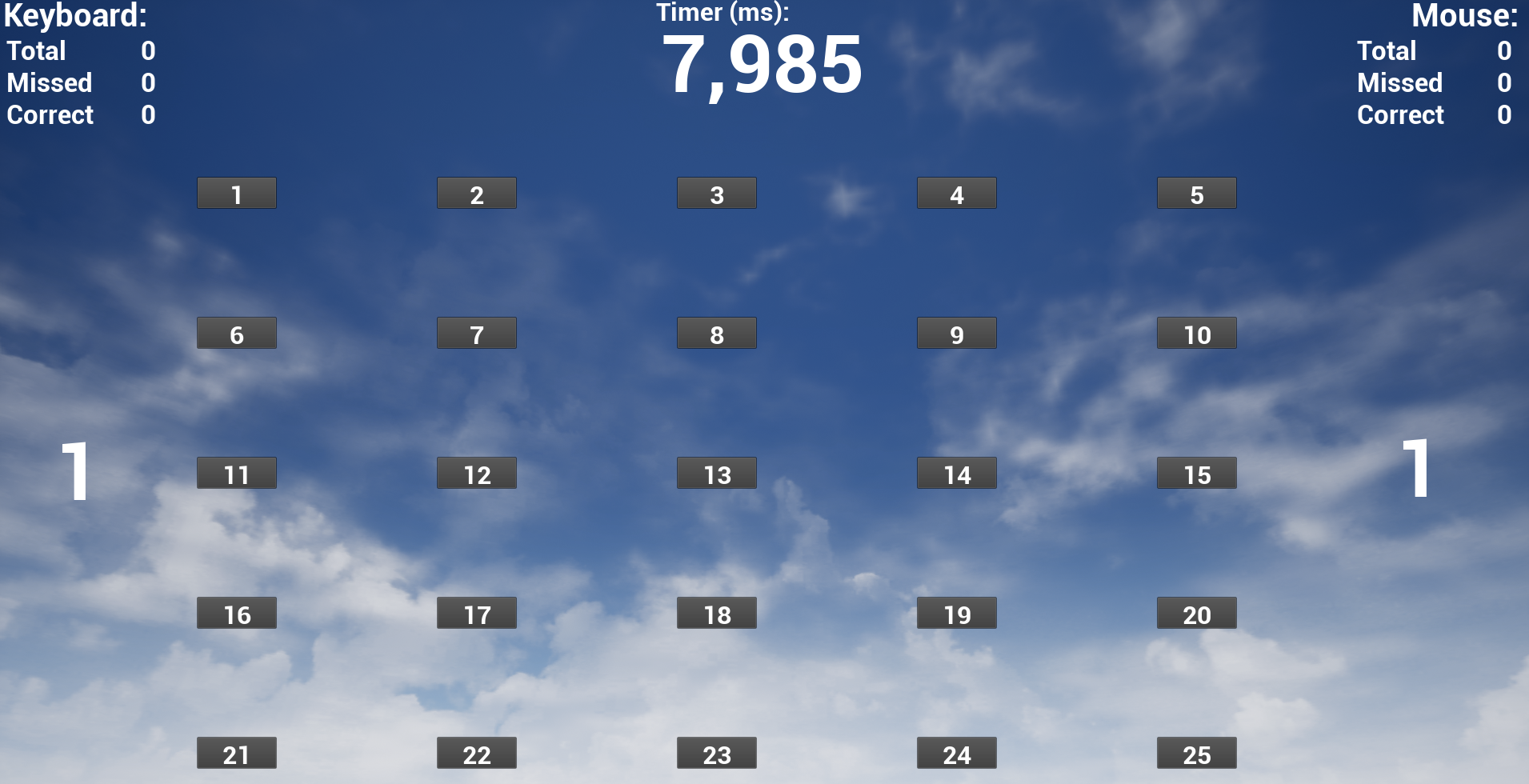Select button labeled 17

477,614
